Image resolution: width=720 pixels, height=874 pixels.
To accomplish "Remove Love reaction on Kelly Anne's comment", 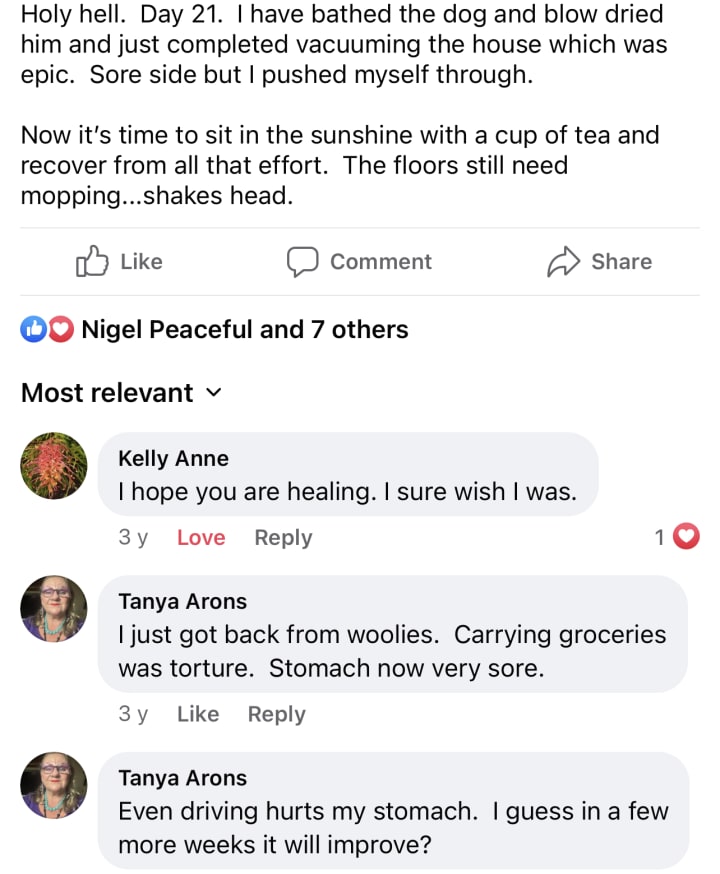I will click(x=201, y=538).
